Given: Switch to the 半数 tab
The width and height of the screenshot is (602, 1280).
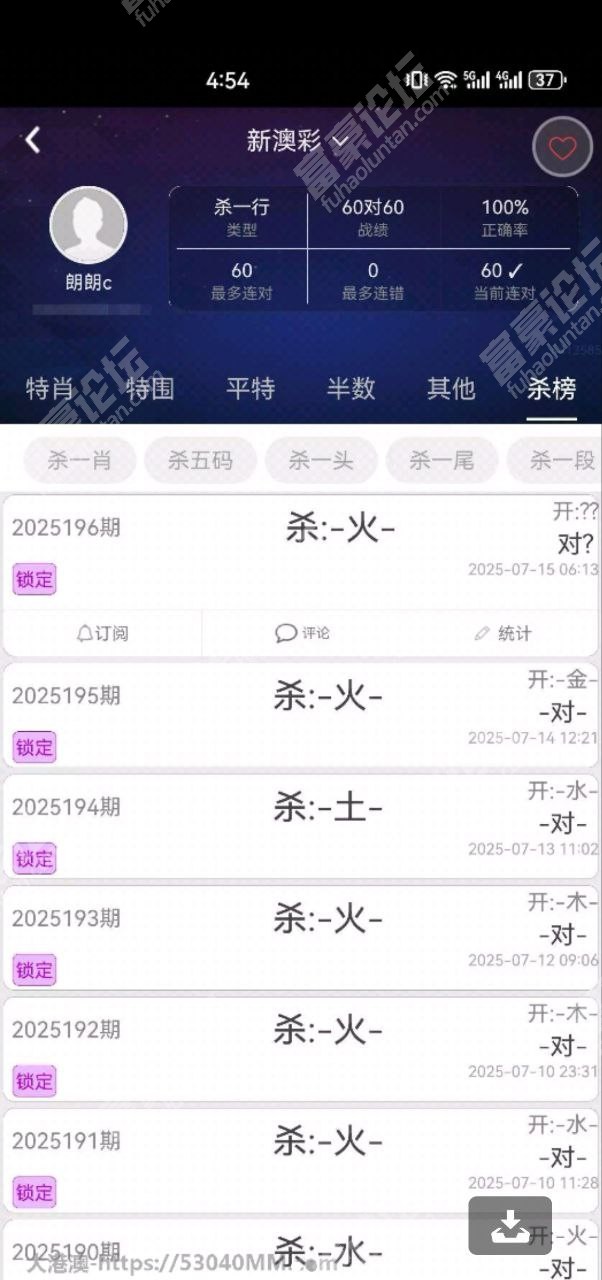Looking at the screenshot, I should click(351, 388).
